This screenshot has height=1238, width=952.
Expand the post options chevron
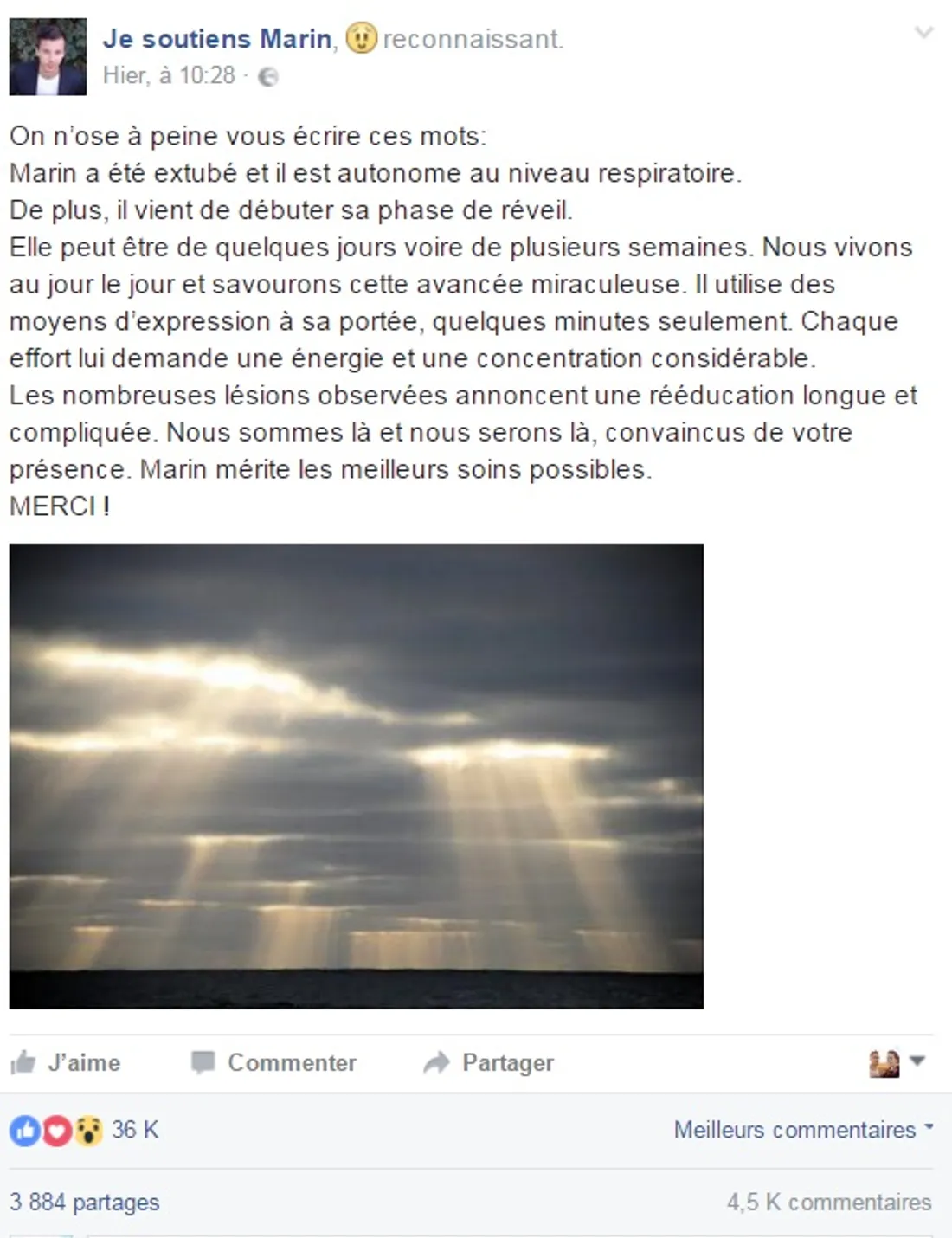pos(923,33)
